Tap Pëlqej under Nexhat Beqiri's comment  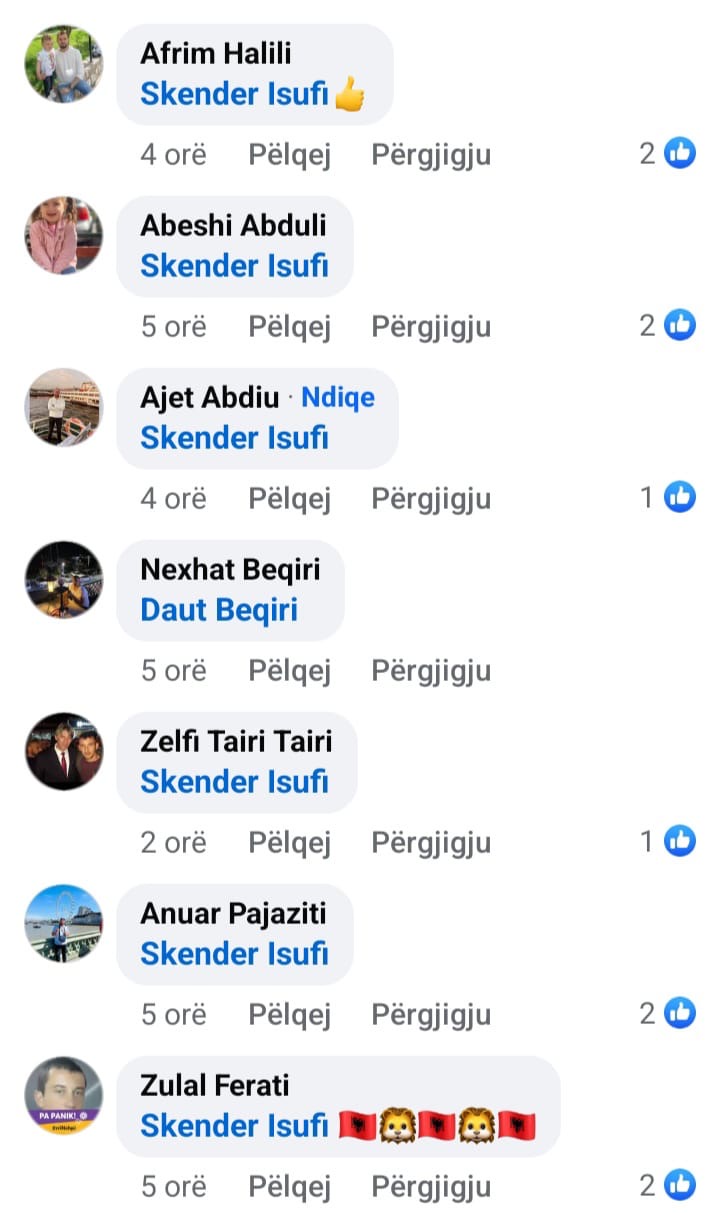(289, 671)
